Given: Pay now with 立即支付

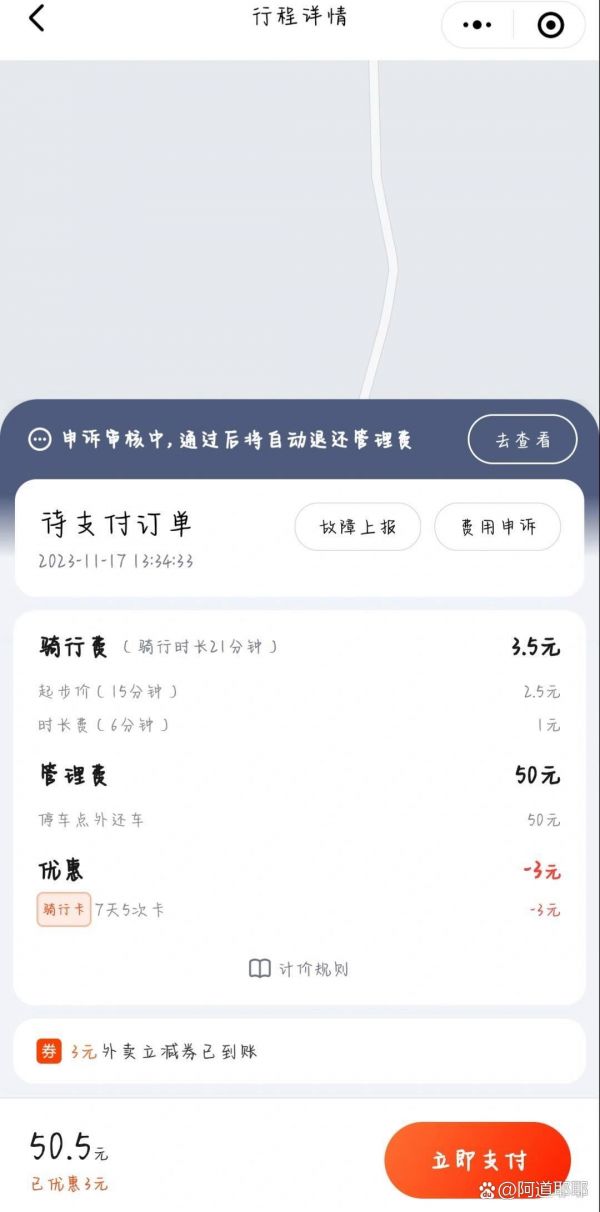Looking at the screenshot, I should pyautogui.click(x=477, y=1160).
